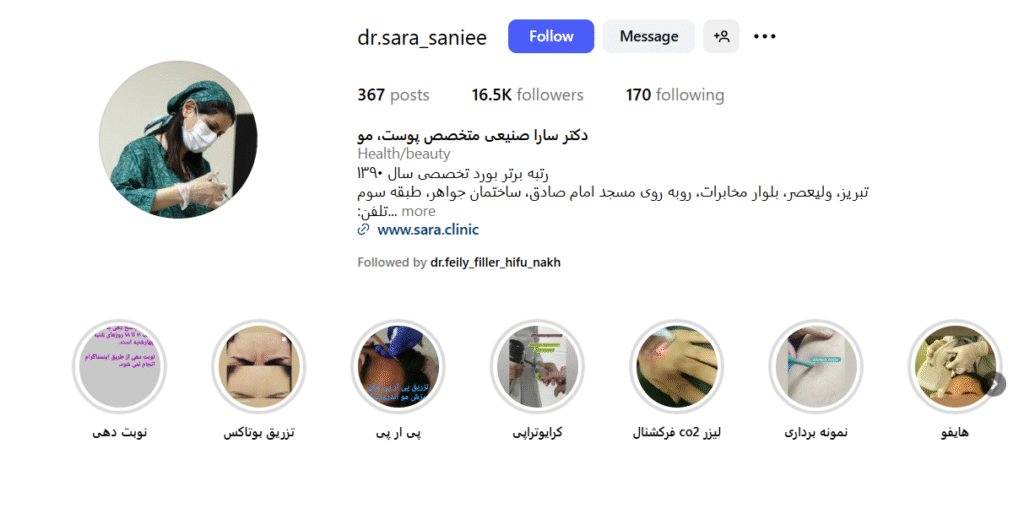Follow dr.sara_saniee

[x=550, y=37]
